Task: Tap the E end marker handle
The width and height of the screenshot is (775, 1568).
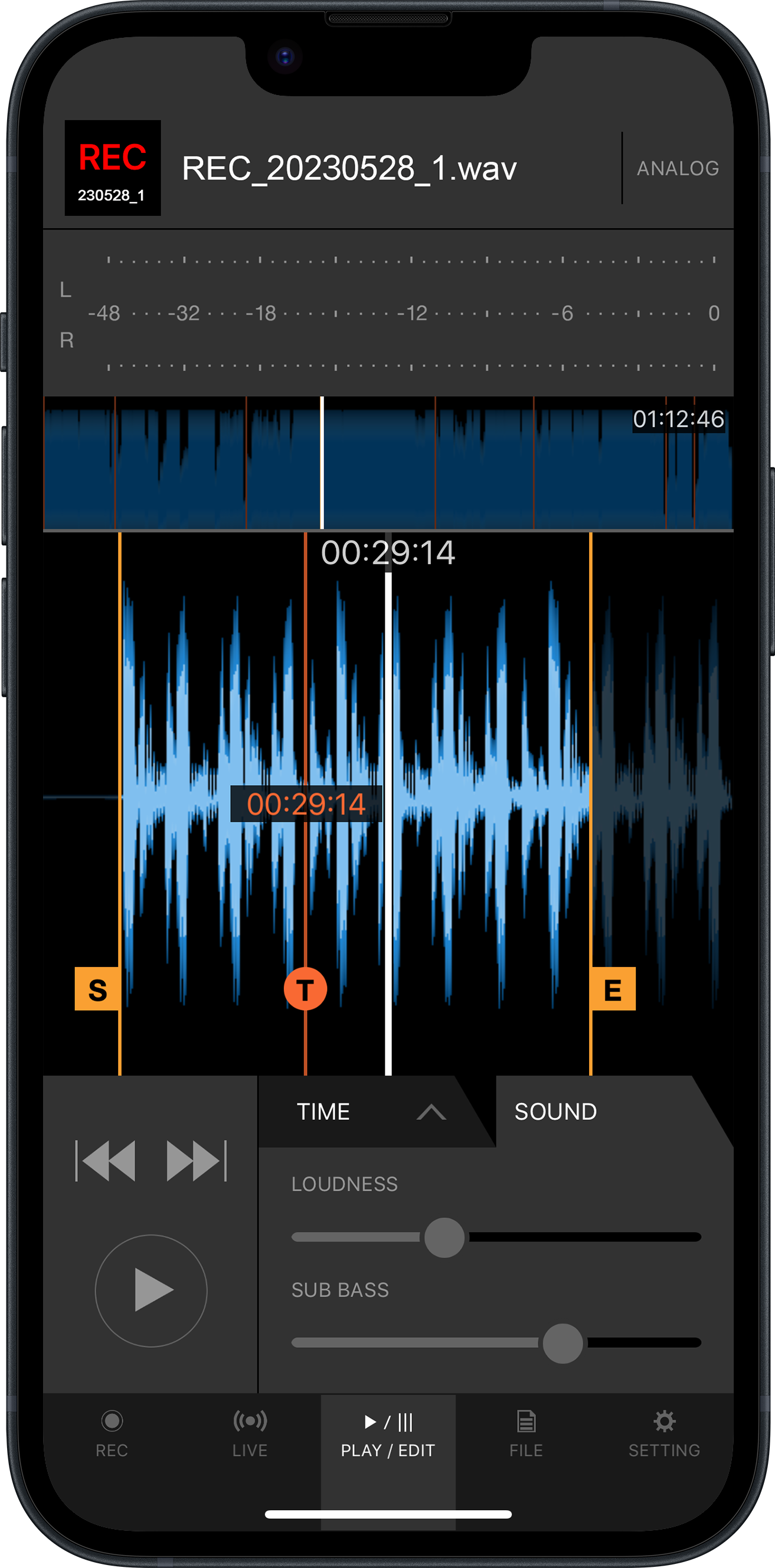Action: 613,988
